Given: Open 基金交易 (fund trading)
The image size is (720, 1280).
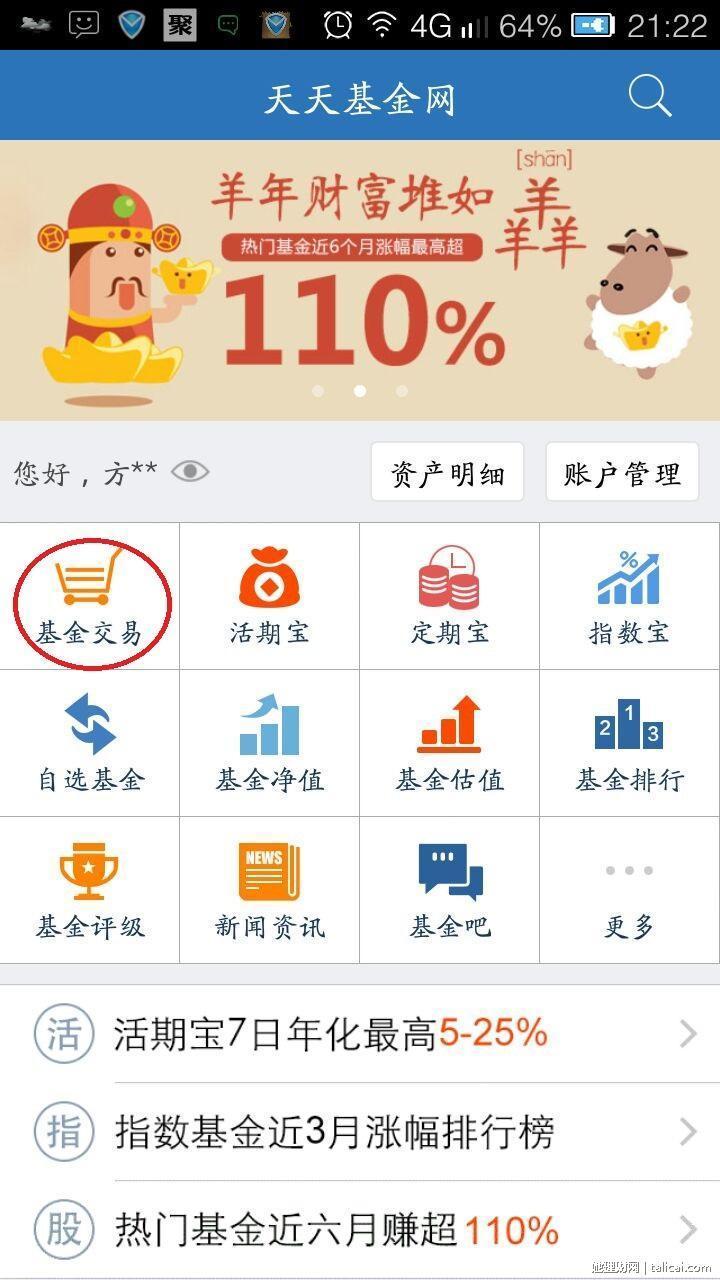Looking at the screenshot, I should pos(89,595).
